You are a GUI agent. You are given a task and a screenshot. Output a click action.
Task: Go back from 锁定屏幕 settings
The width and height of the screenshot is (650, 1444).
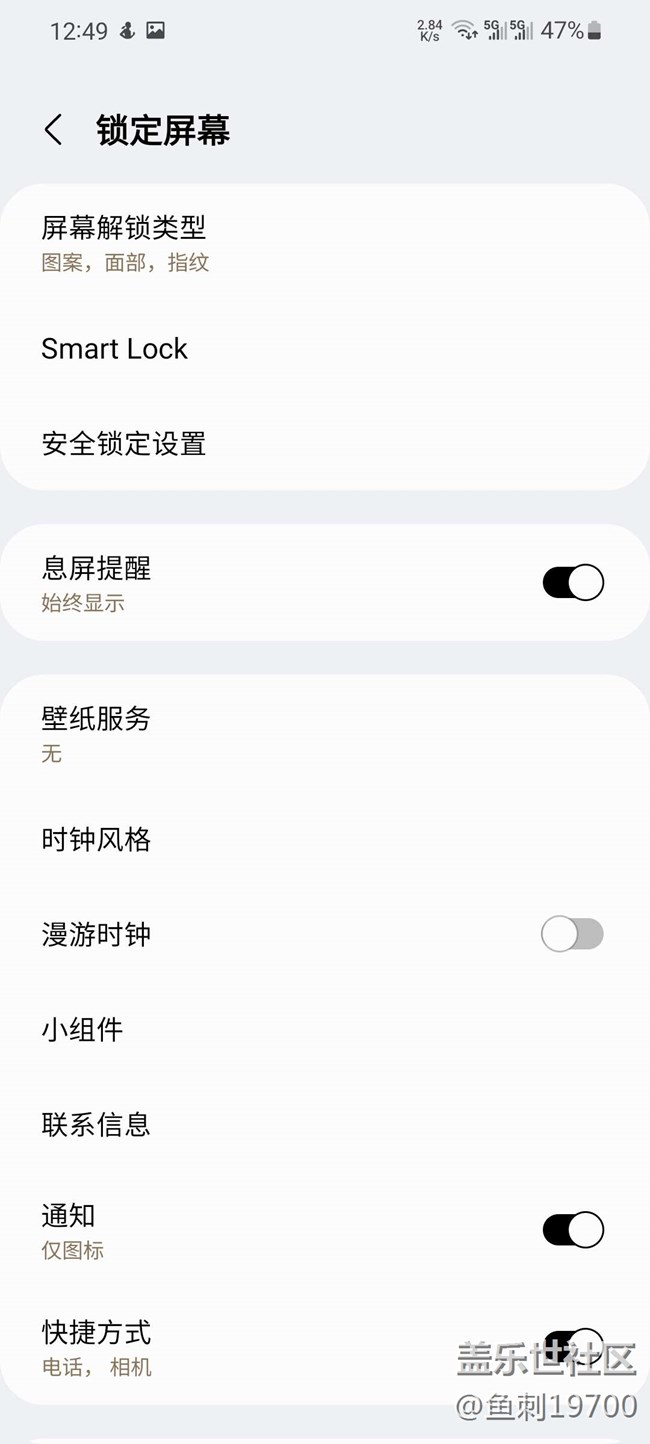click(53, 130)
